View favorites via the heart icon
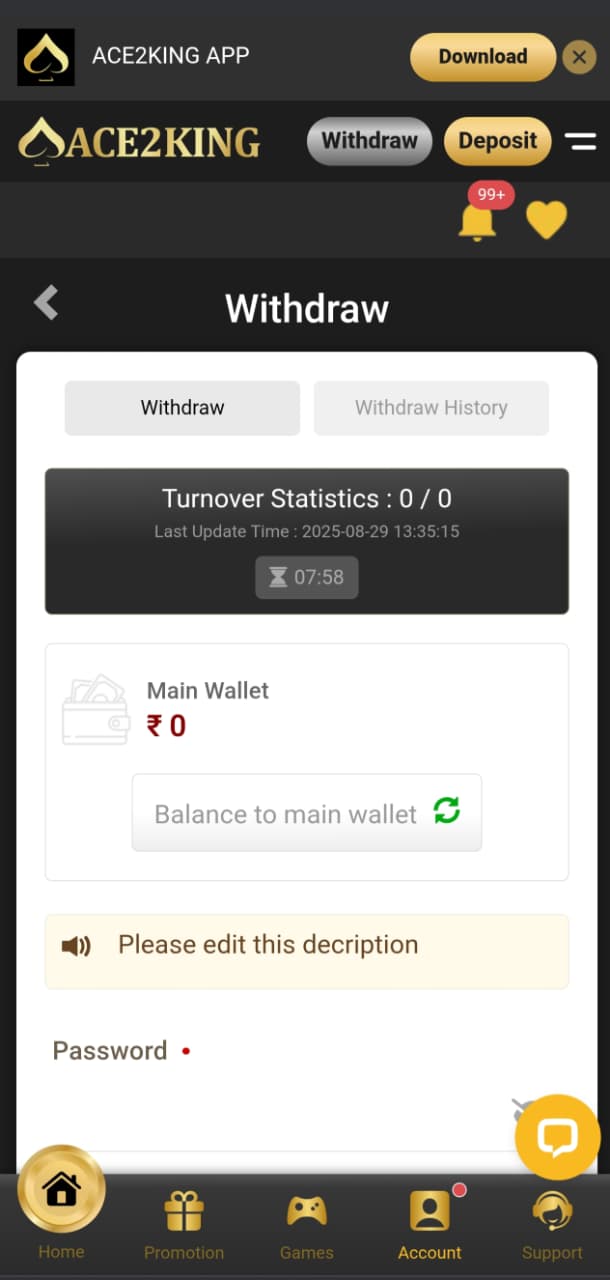The height and width of the screenshot is (1280, 610). pos(546,220)
